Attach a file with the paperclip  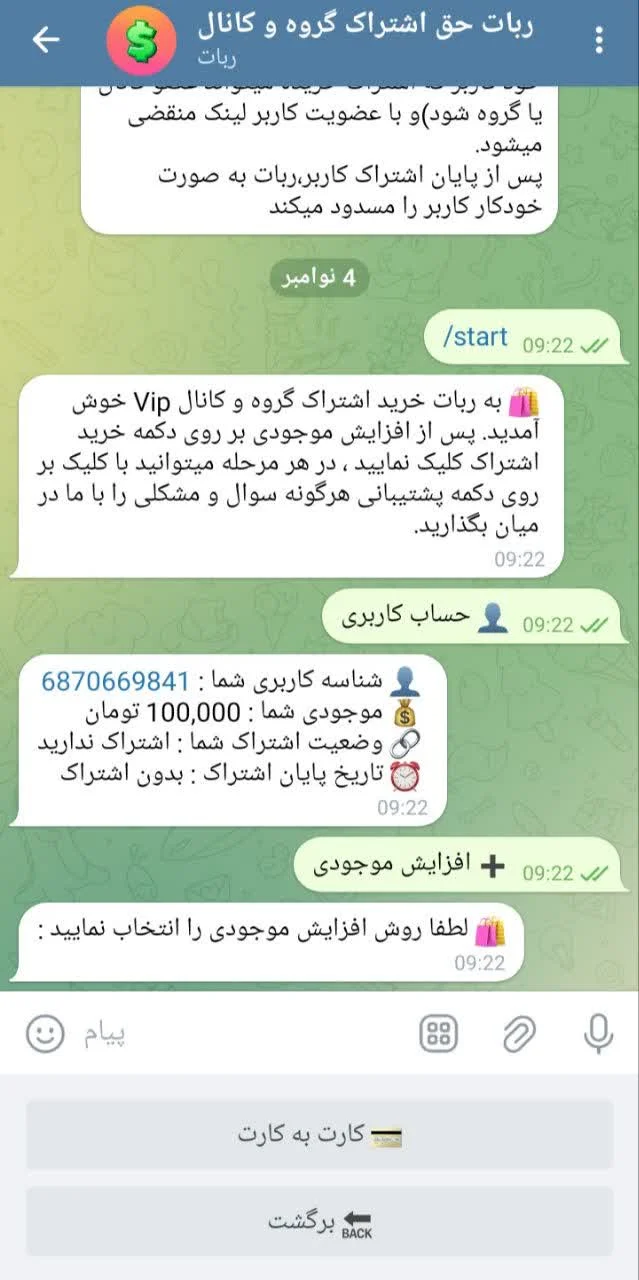pos(518,1034)
